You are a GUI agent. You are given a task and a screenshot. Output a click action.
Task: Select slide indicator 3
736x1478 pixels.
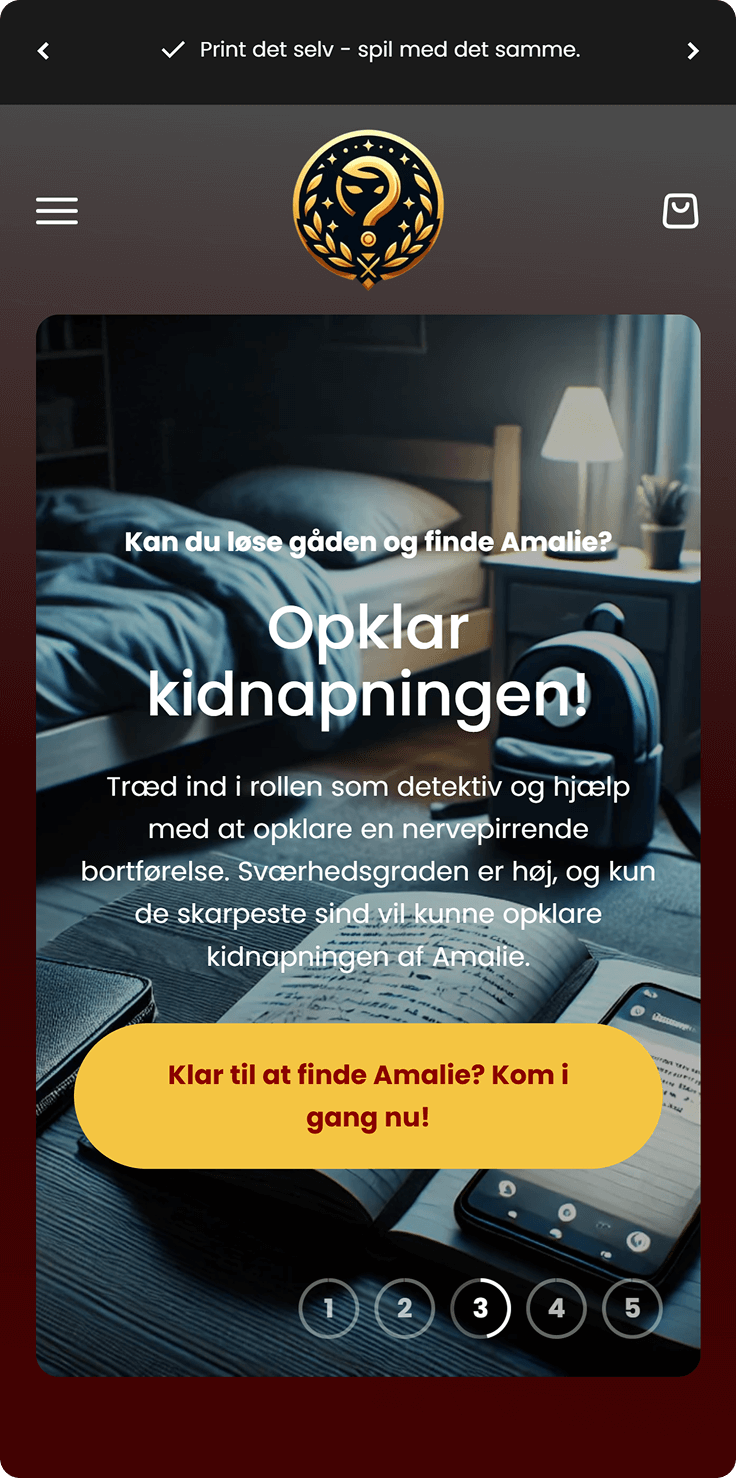coord(481,1308)
